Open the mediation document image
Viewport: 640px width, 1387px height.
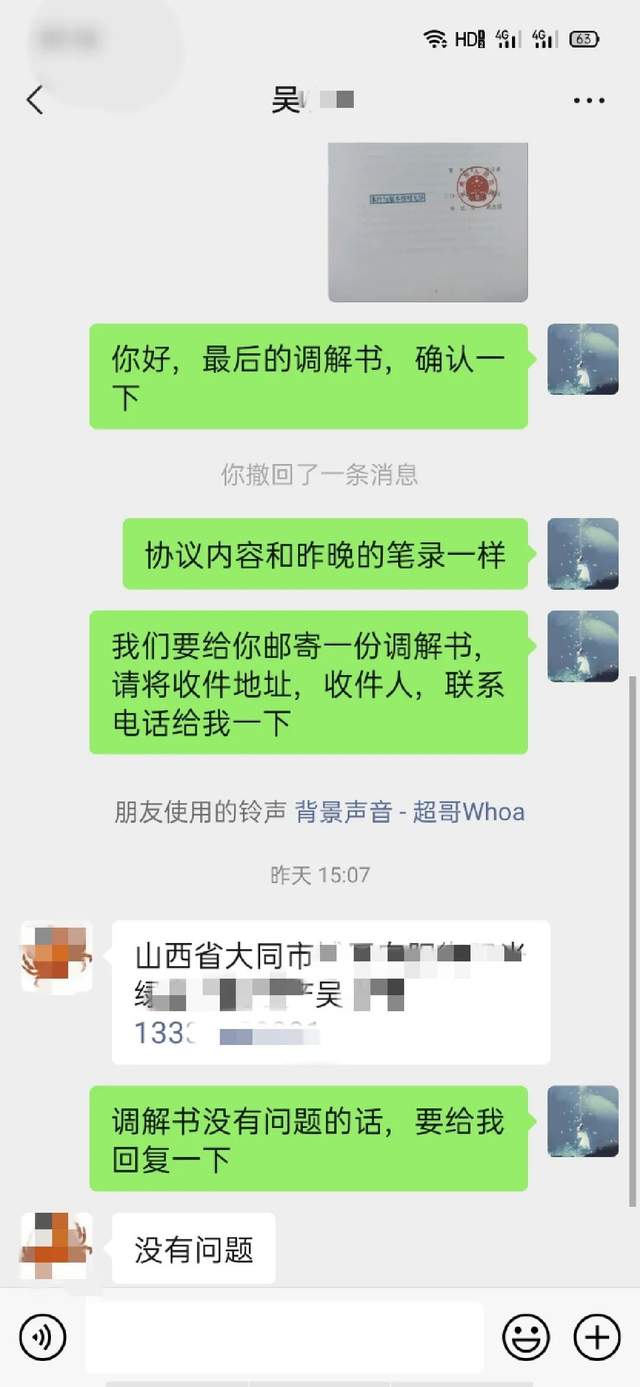(x=427, y=221)
